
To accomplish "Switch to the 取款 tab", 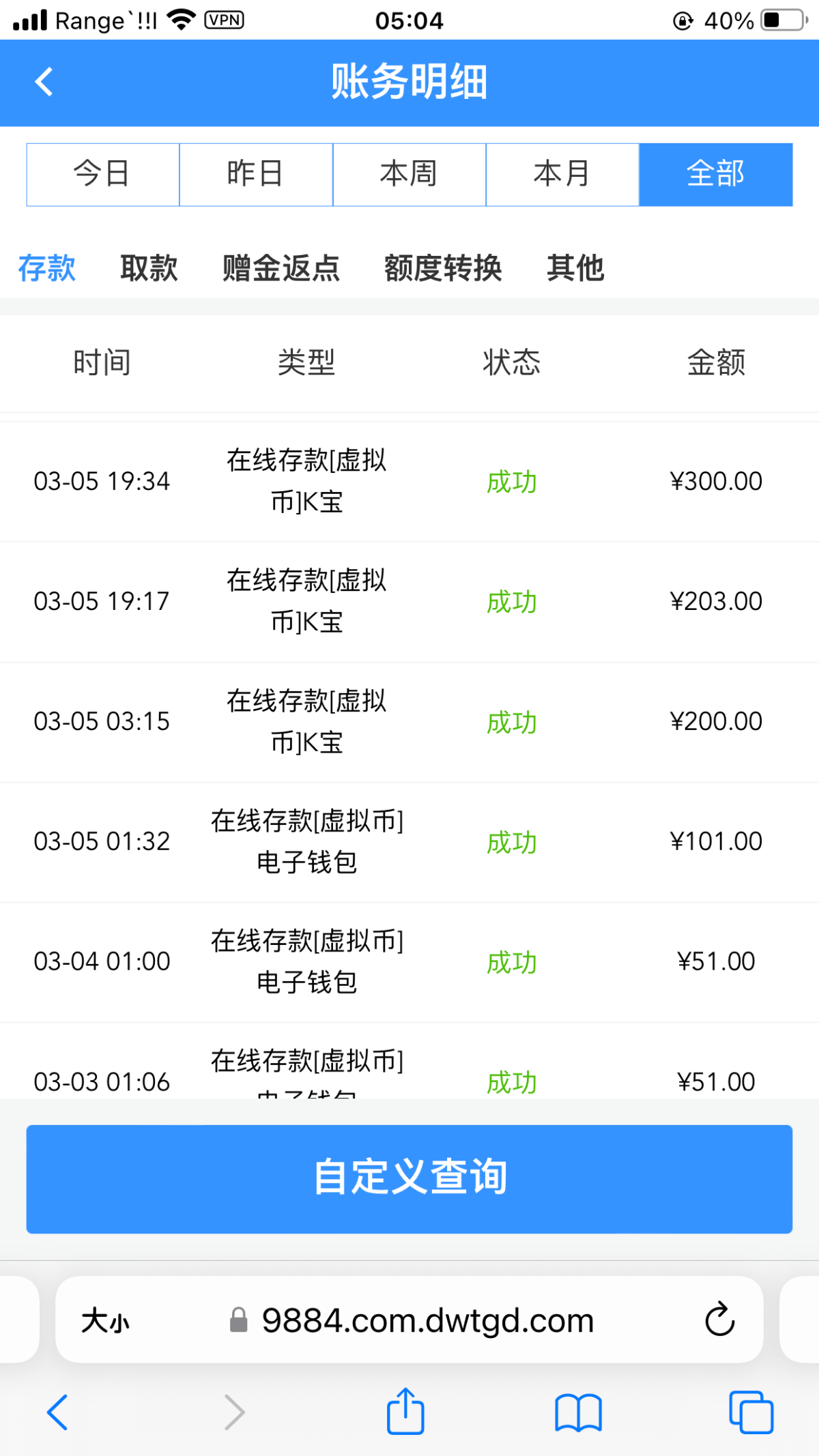I will pos(149,267).
